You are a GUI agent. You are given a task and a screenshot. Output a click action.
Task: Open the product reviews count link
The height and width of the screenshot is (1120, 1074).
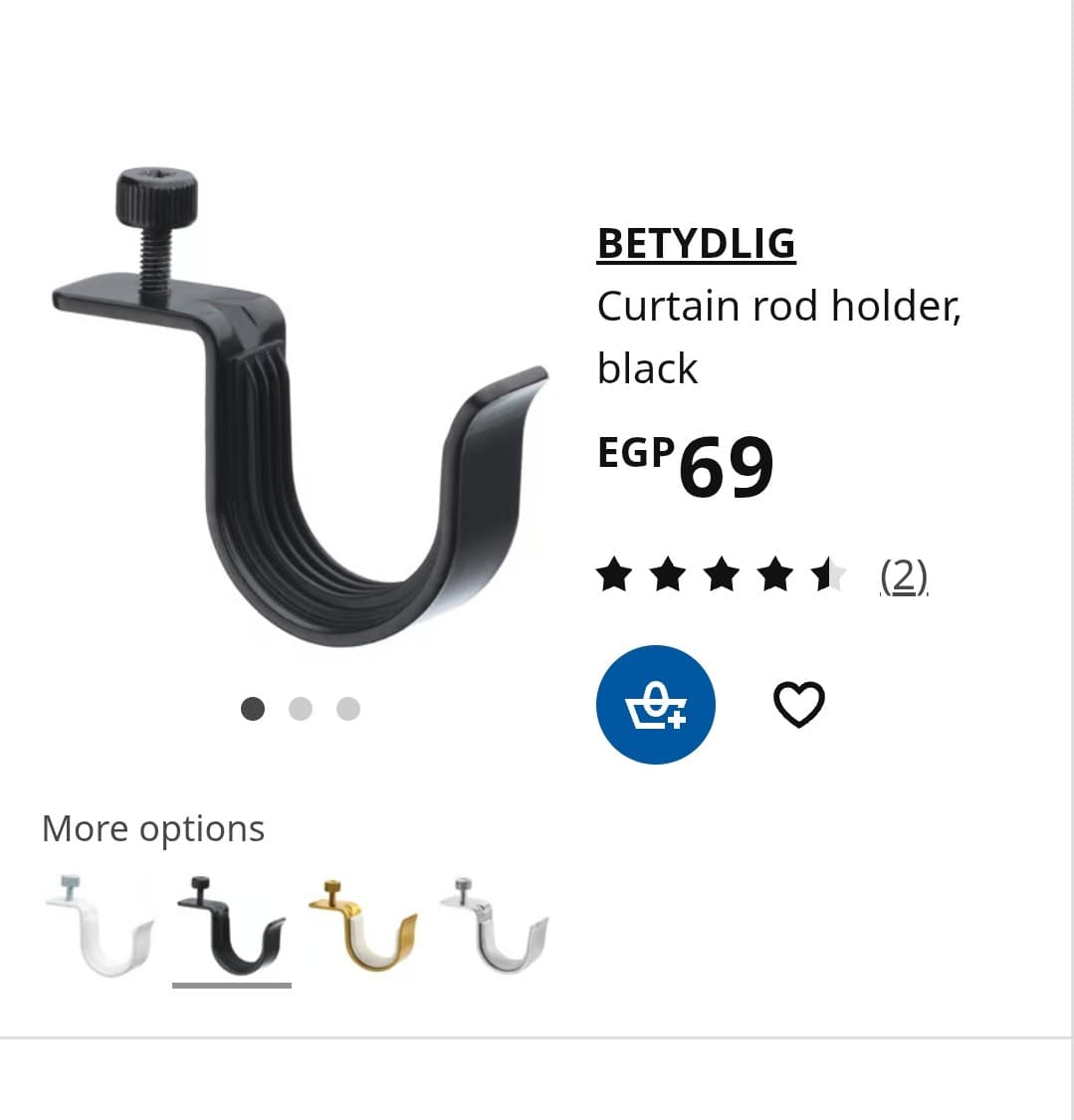point(904,575)
